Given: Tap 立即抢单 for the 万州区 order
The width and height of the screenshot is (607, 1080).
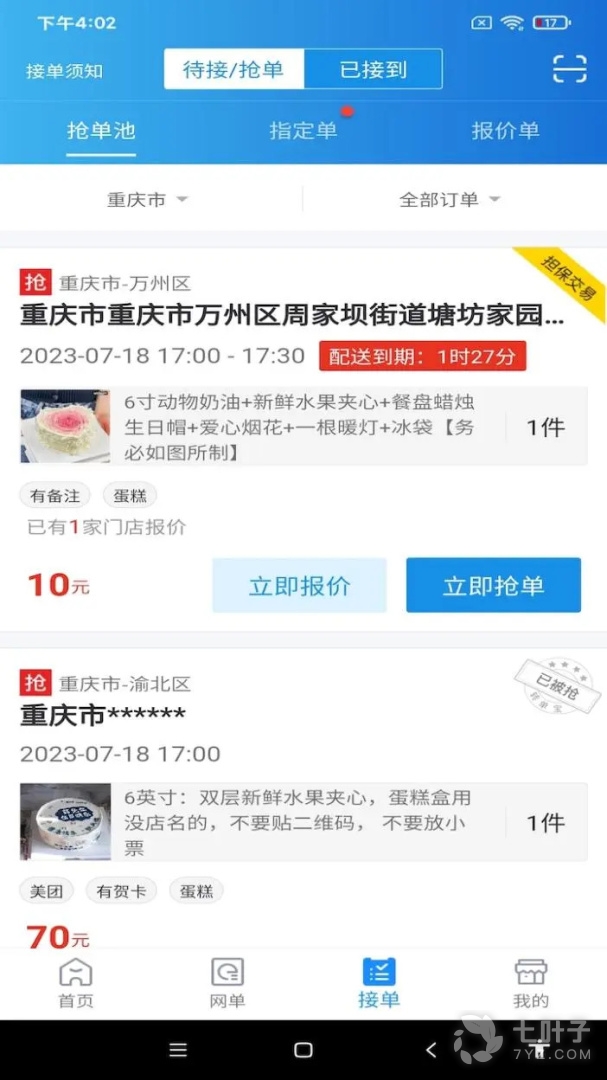Looking at the screenshot, I should coord(493,585).
